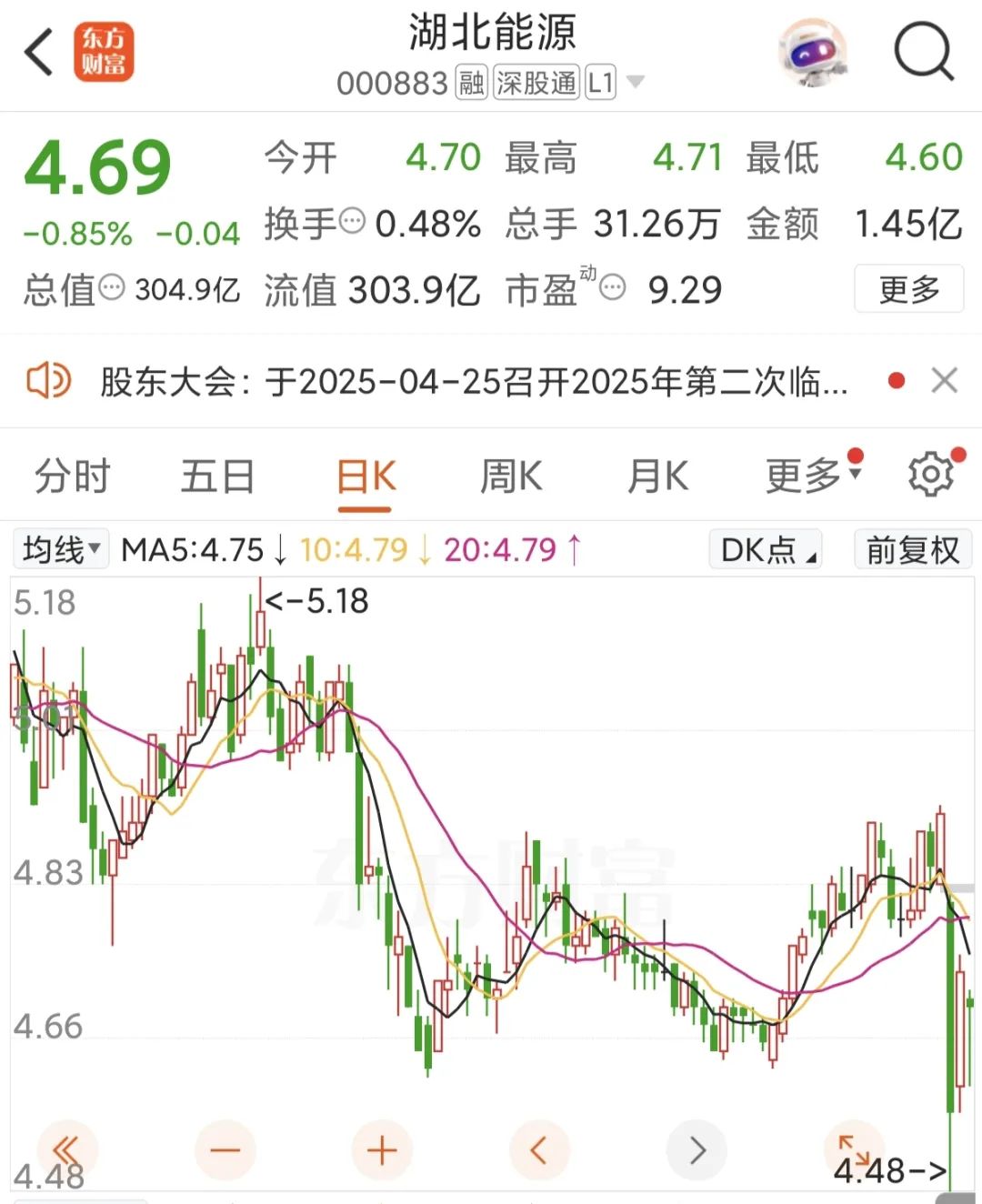Viewport: 982px width, 1204px height.
Task: Go back using the top-left arrow
Action: (40, 53)
